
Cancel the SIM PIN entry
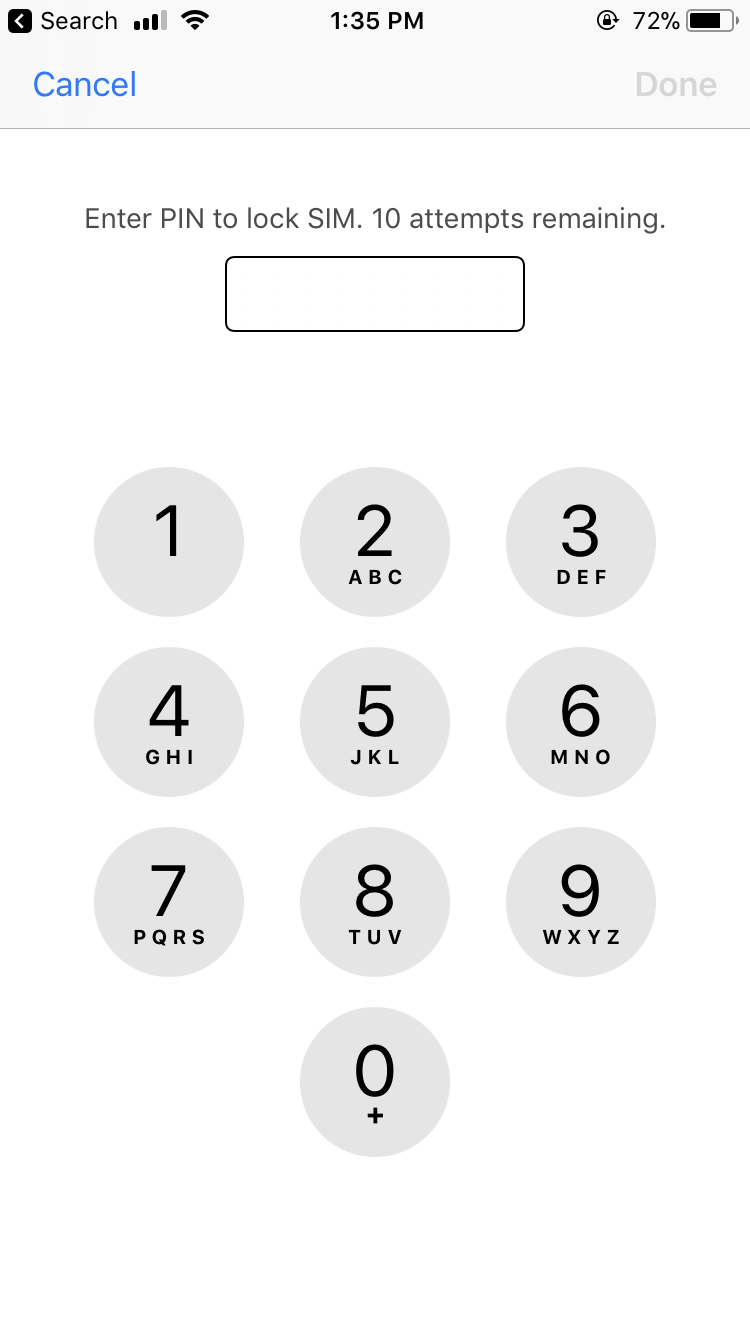coord(85,85)
